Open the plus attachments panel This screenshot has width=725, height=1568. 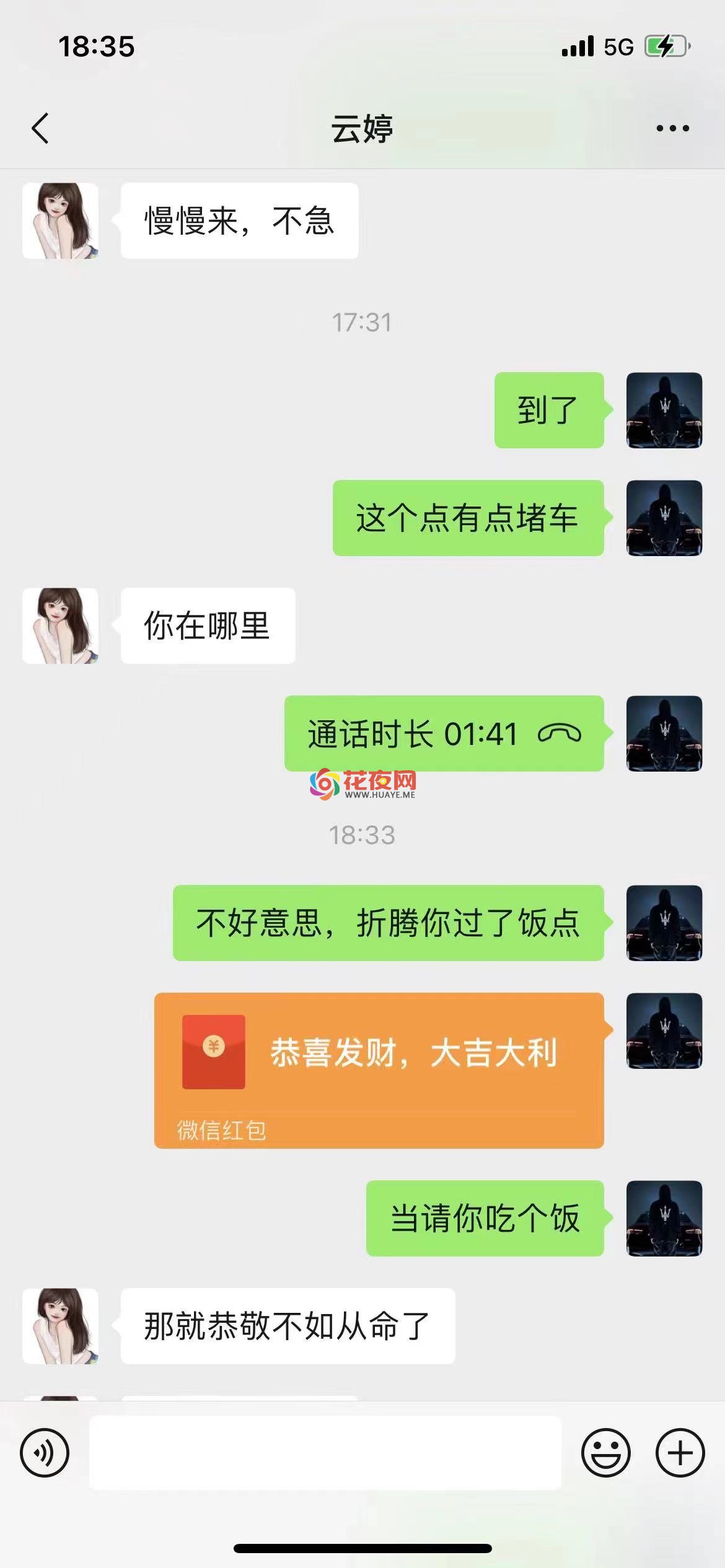coord(680,1452)
